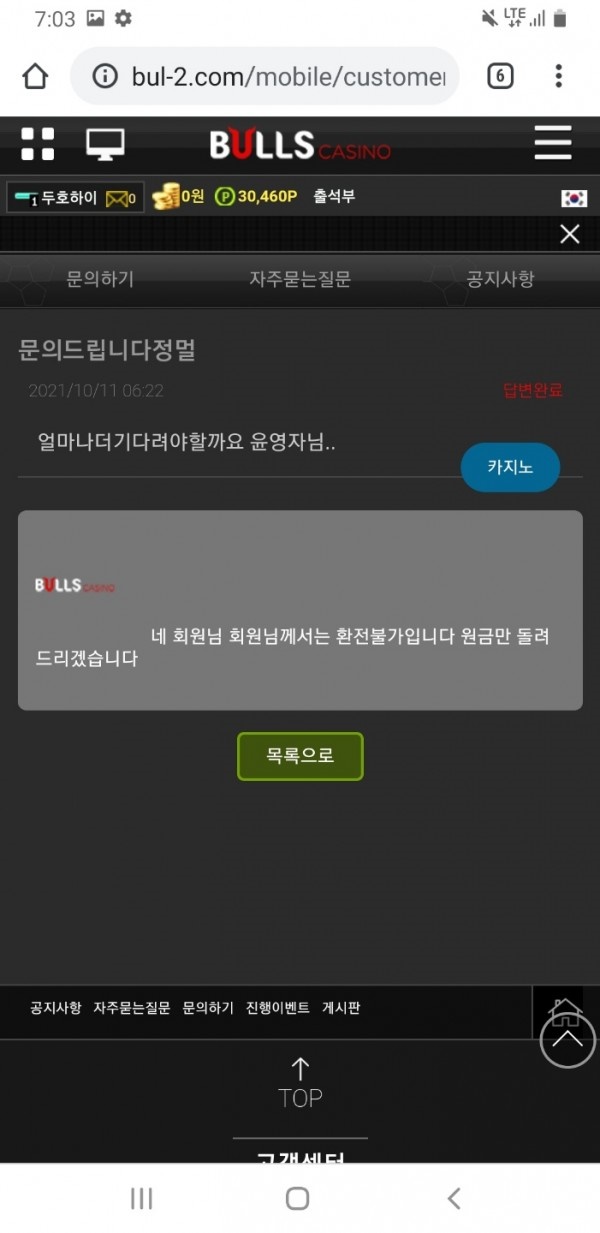Viewport: 600px width, 1233px height.
Task: Tap the blue 카지노 button
Action: pyautogui.click(x=510, y=467)
